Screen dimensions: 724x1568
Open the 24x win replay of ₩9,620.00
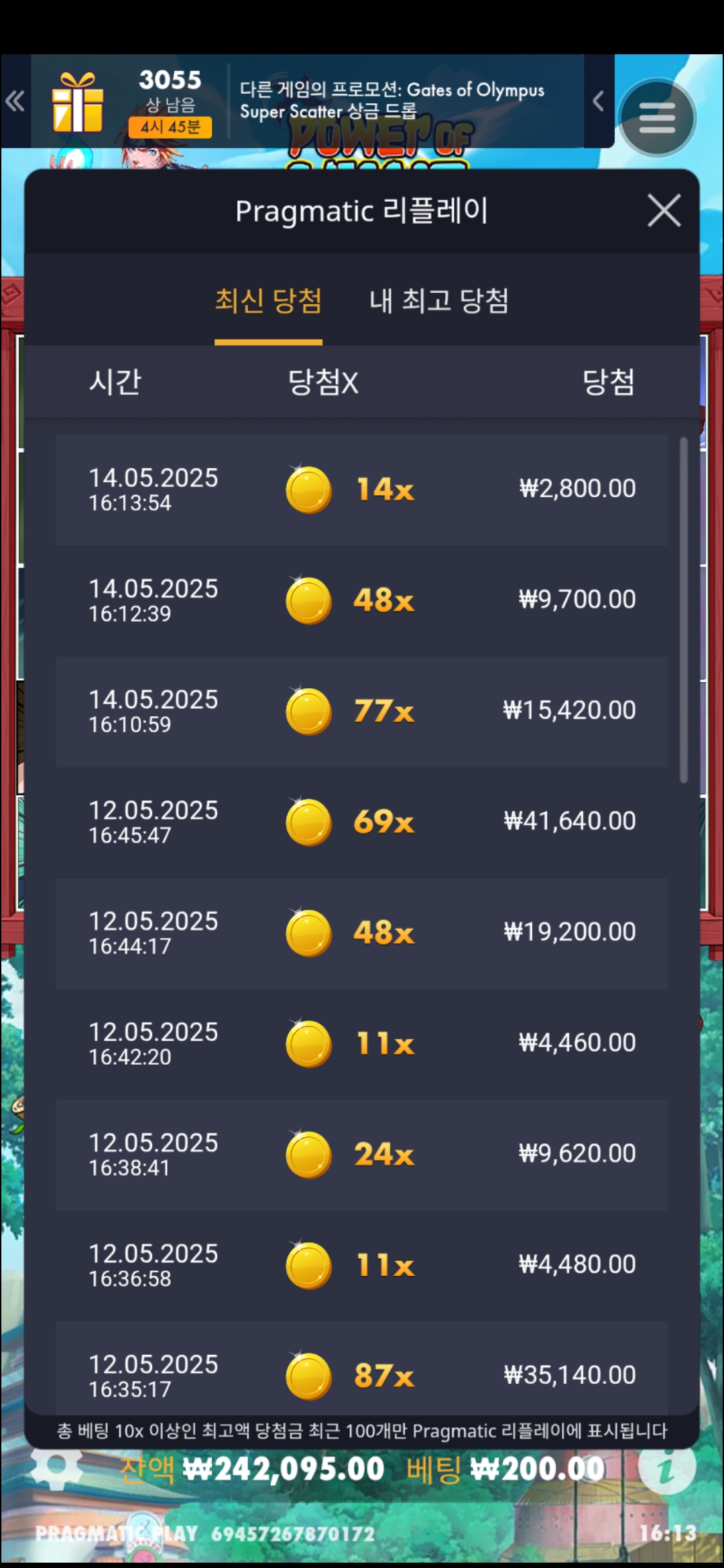pyautogui.click(x=361, y=1155)
